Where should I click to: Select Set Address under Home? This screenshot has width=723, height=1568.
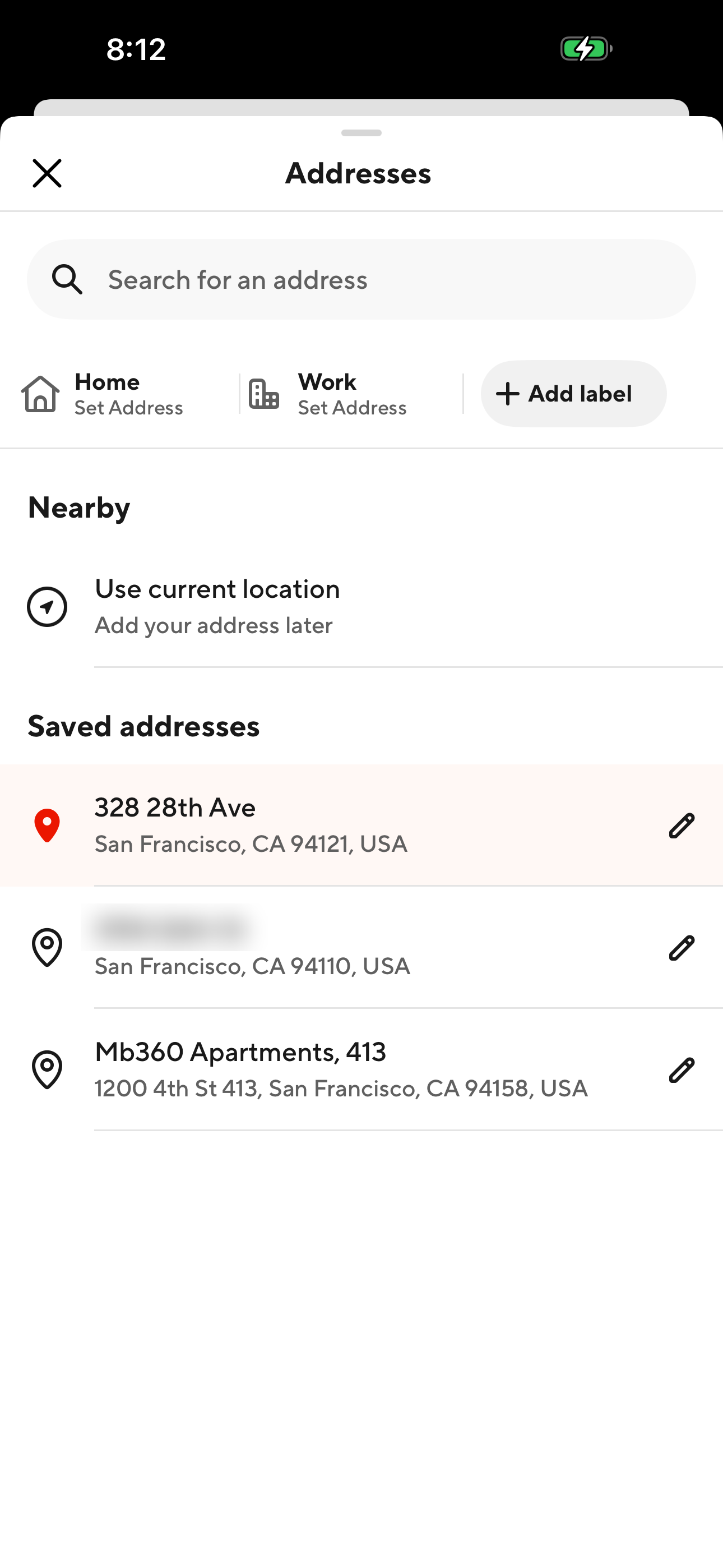128,408
